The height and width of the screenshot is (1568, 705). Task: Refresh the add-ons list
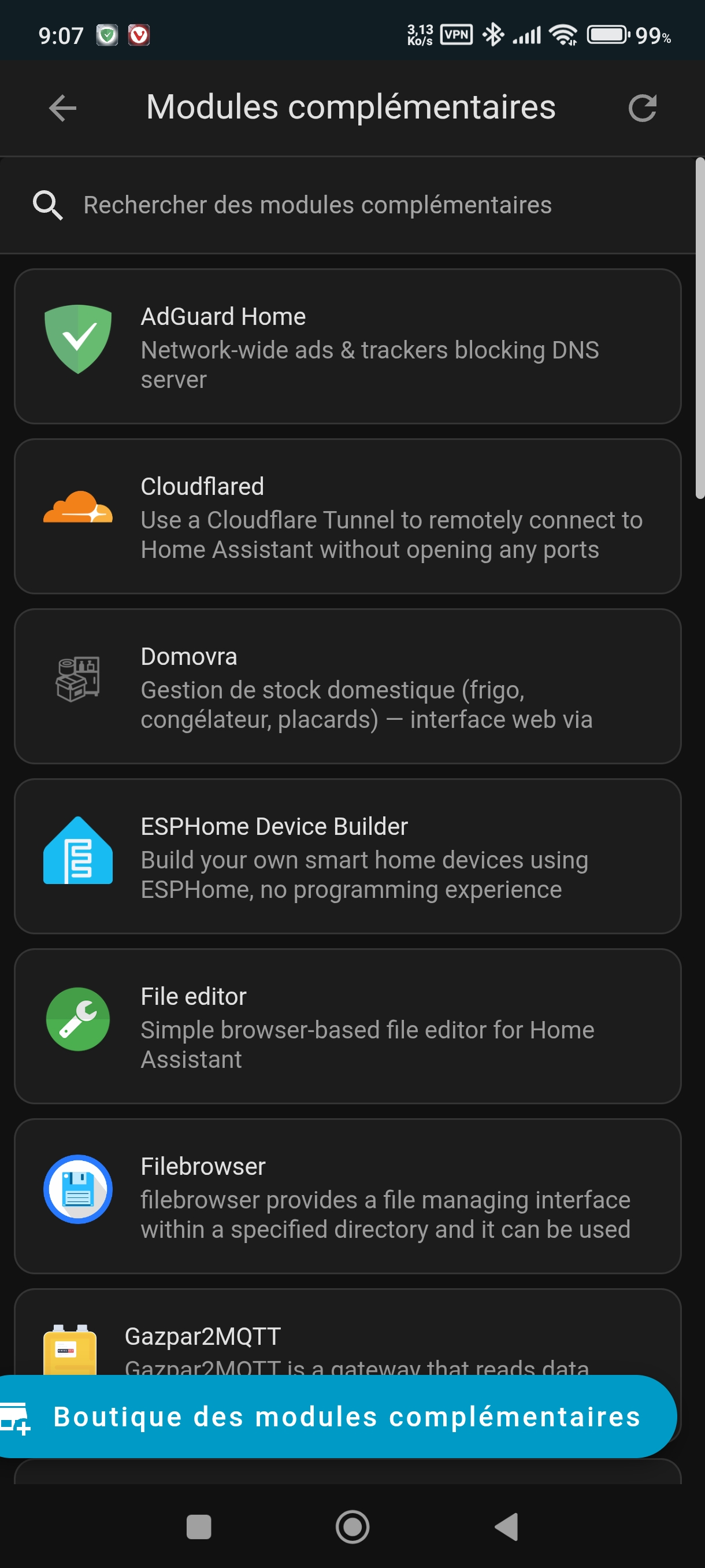642,108
